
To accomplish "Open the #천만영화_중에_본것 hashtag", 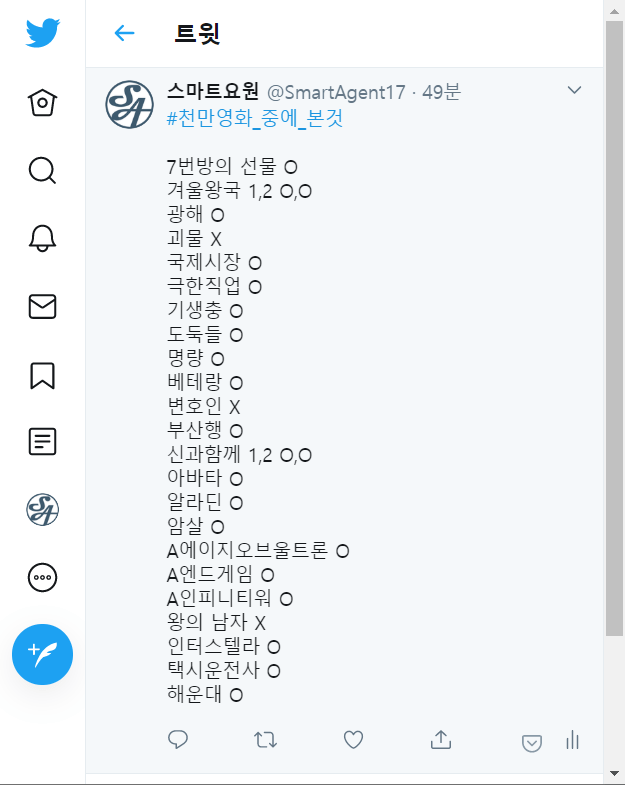I will tap(254, 118).
